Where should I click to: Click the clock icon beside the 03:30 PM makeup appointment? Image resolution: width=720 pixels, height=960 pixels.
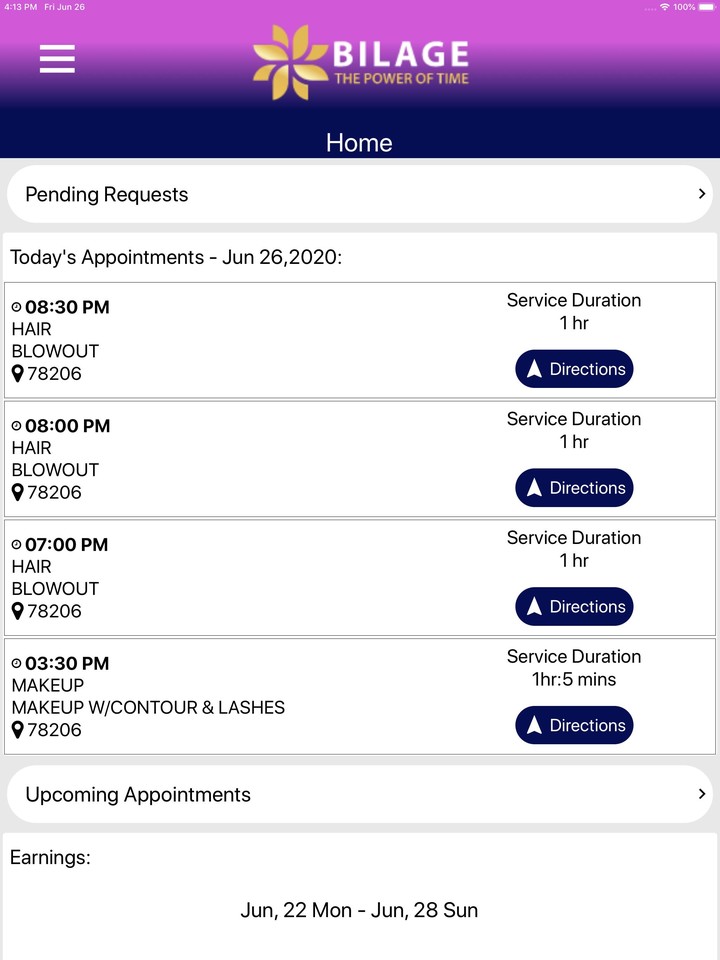click(x=17, y=663)
